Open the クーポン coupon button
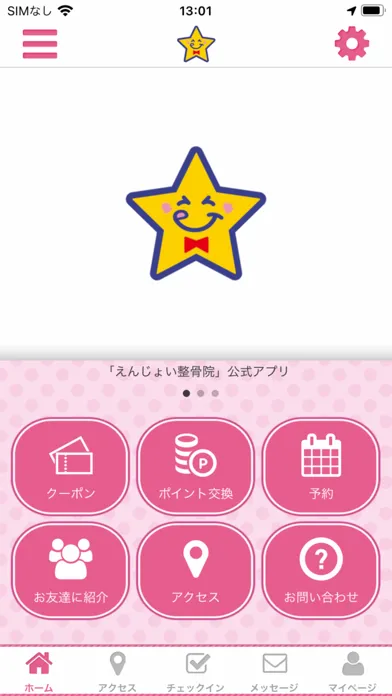Image resolution: width=392 pixels, height=696 pixels. tap(71, 467)
